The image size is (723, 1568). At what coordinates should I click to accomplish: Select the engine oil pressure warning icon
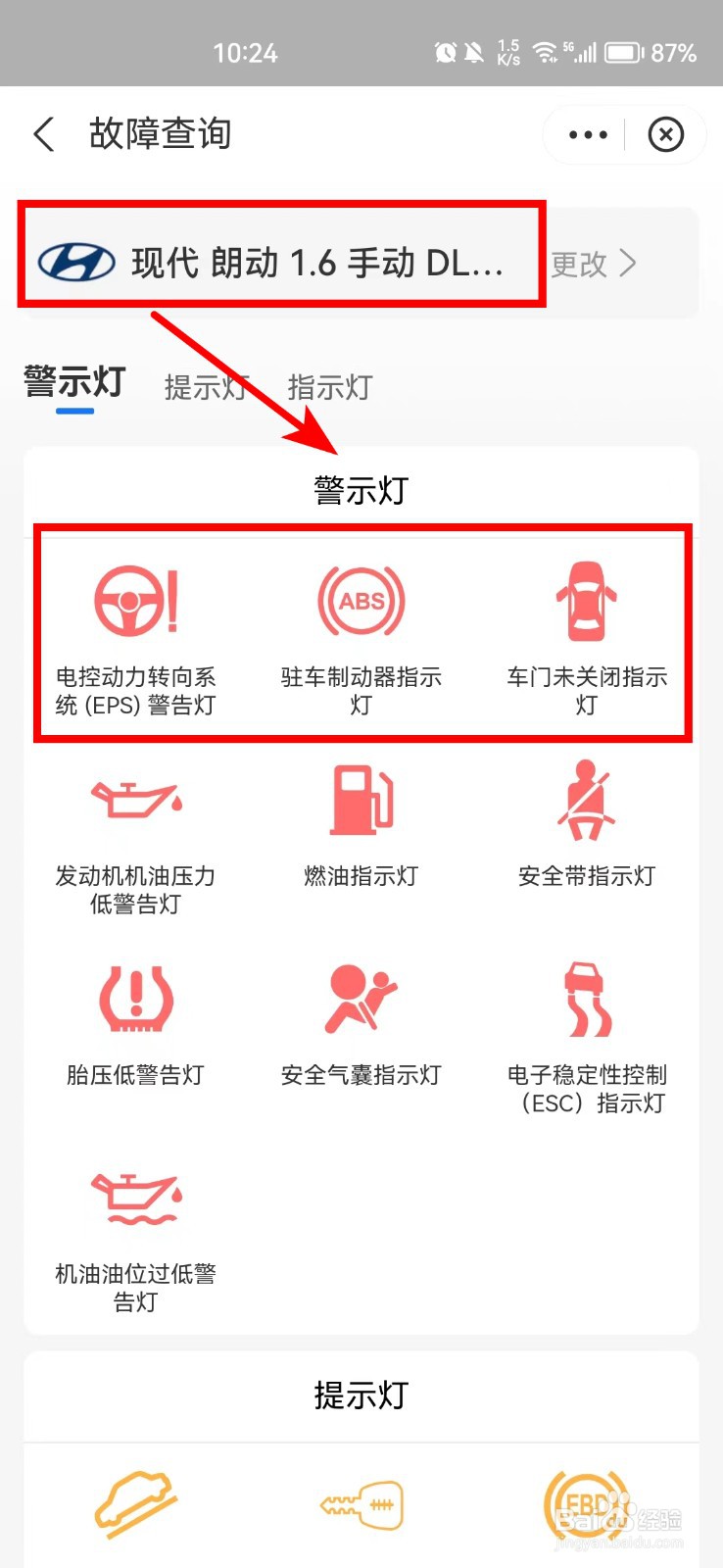(134, 799)
